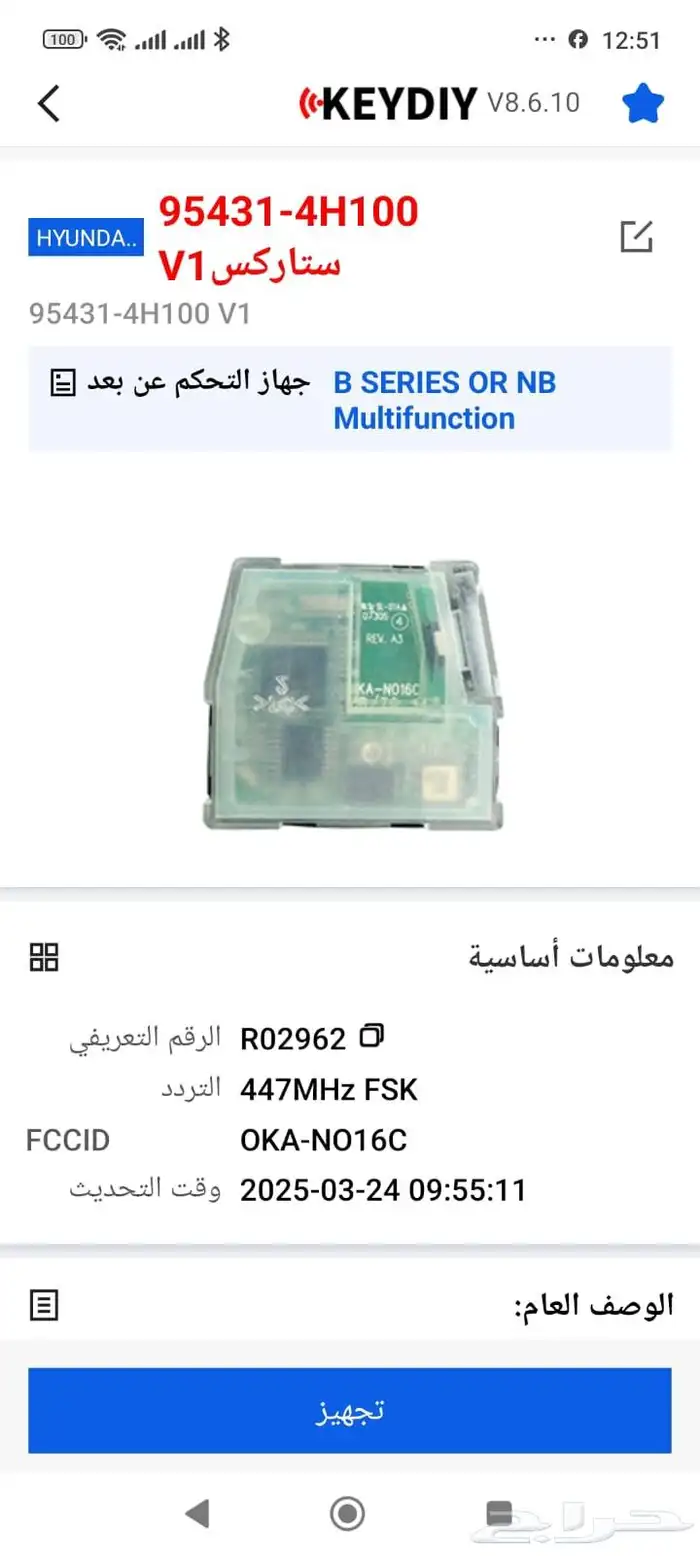Tap the grid icon beside معلومات أساسية
The height and width of the screenshot is (1556, 700).
[x=44, y=956]
